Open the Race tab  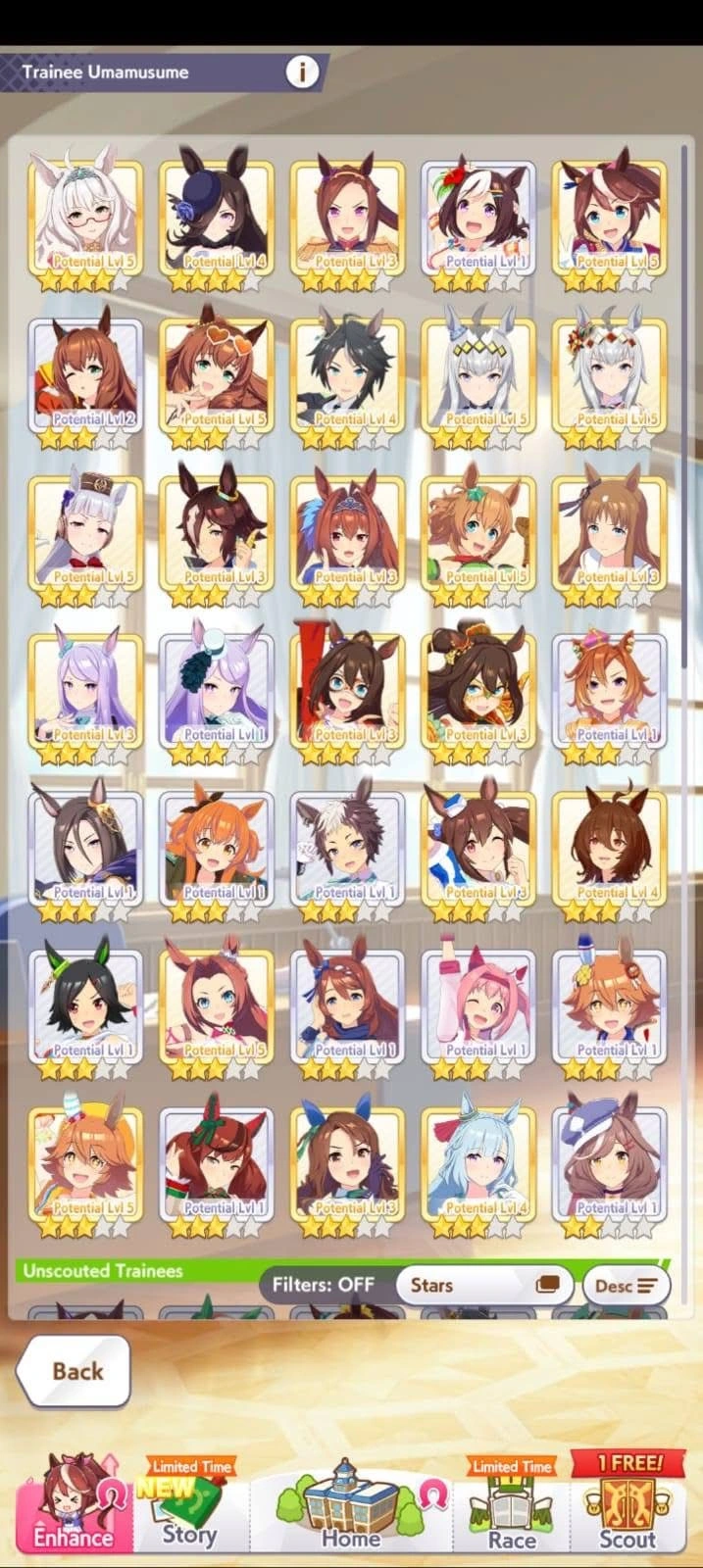click(512, 1504)
